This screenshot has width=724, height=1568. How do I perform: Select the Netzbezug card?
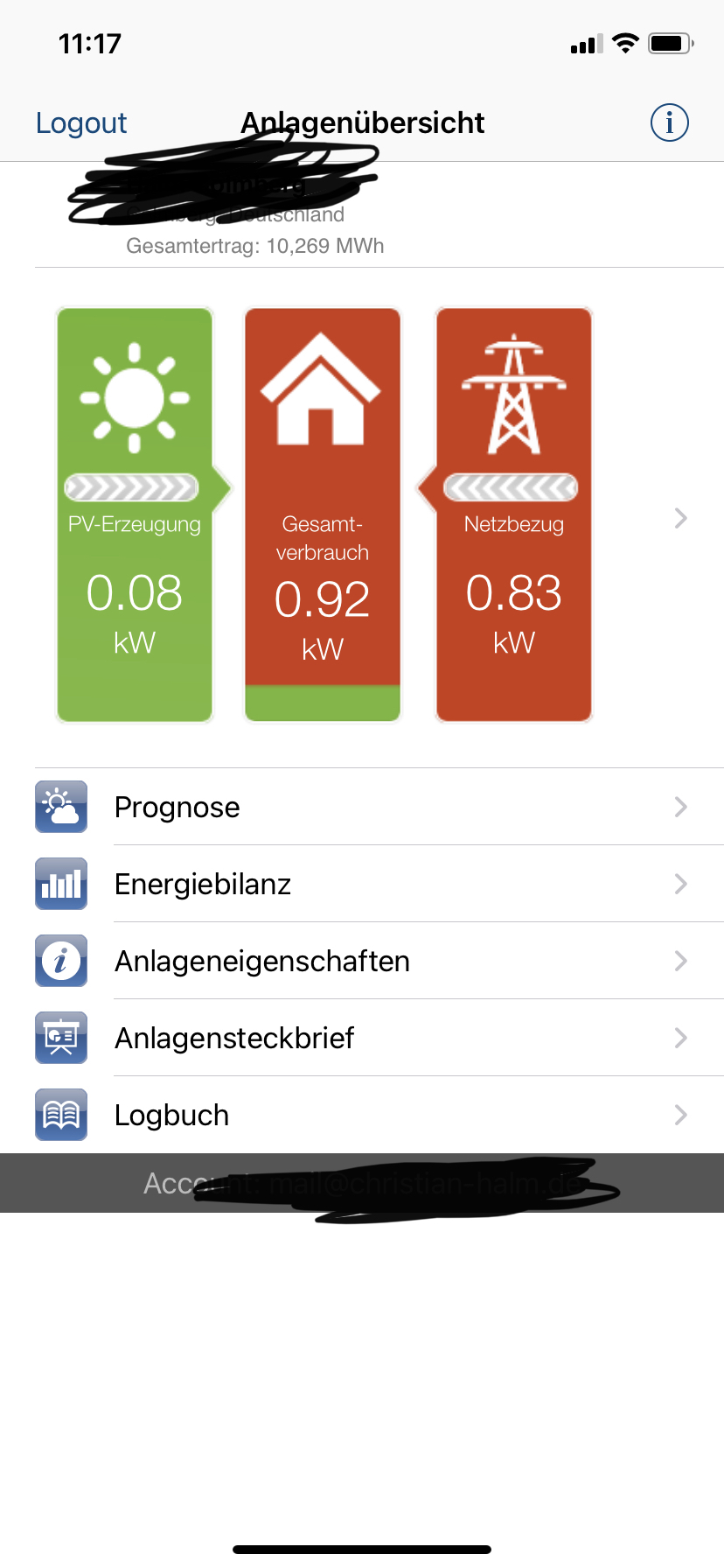(514, 514)
